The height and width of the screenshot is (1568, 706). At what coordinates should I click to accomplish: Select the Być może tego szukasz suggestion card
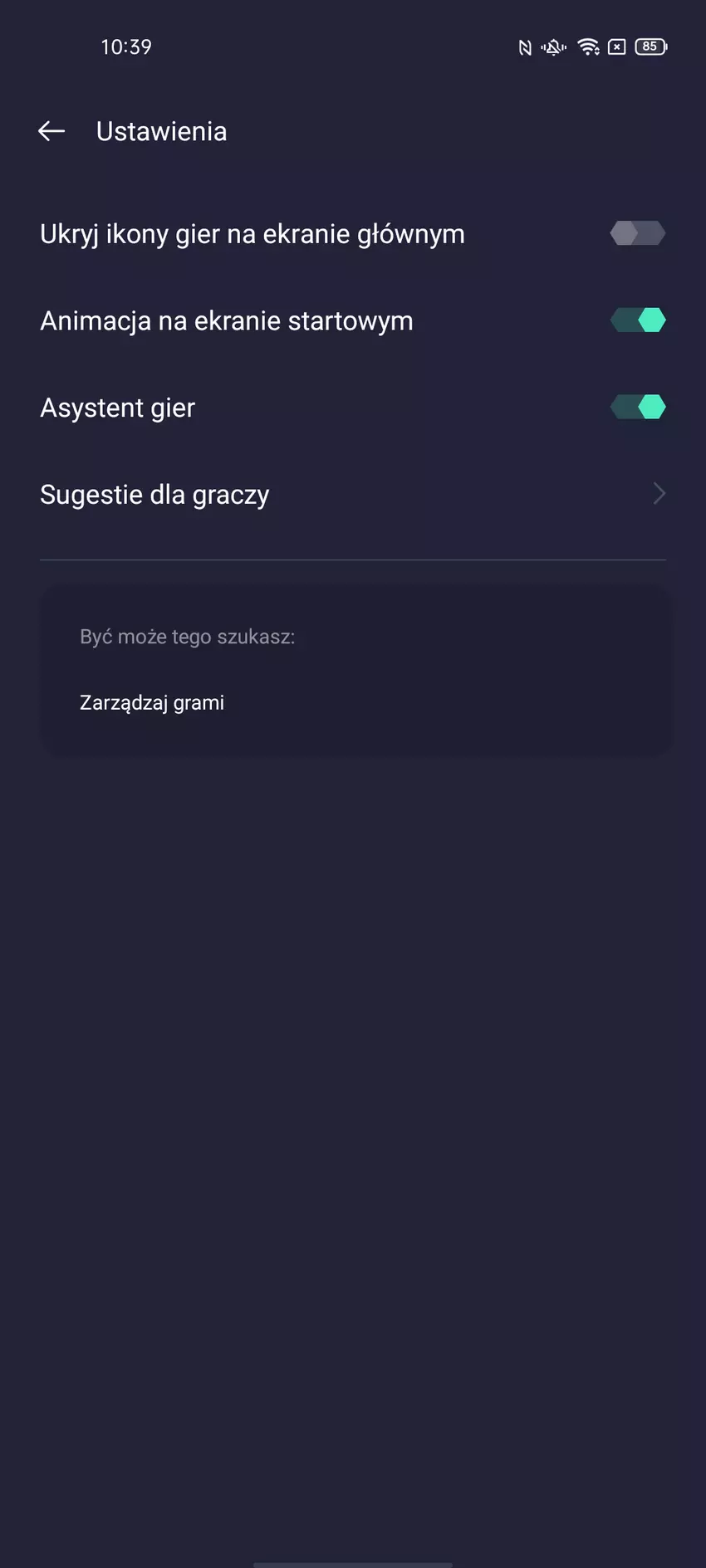[x=353, y=668]
